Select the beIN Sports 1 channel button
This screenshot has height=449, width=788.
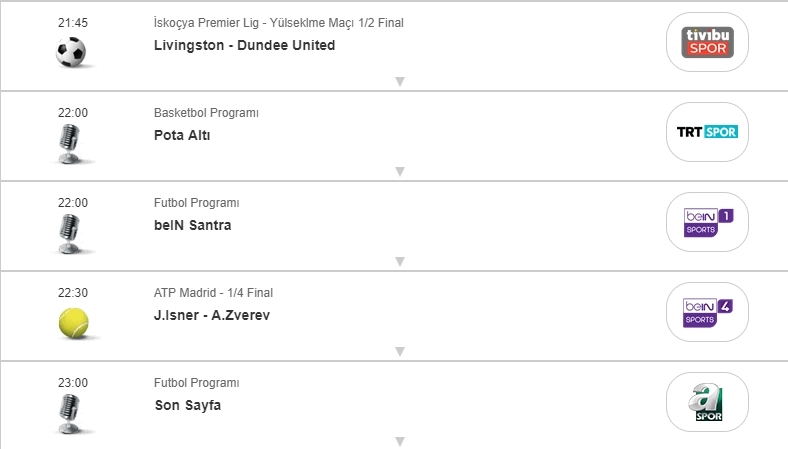(x=707, y=222)
